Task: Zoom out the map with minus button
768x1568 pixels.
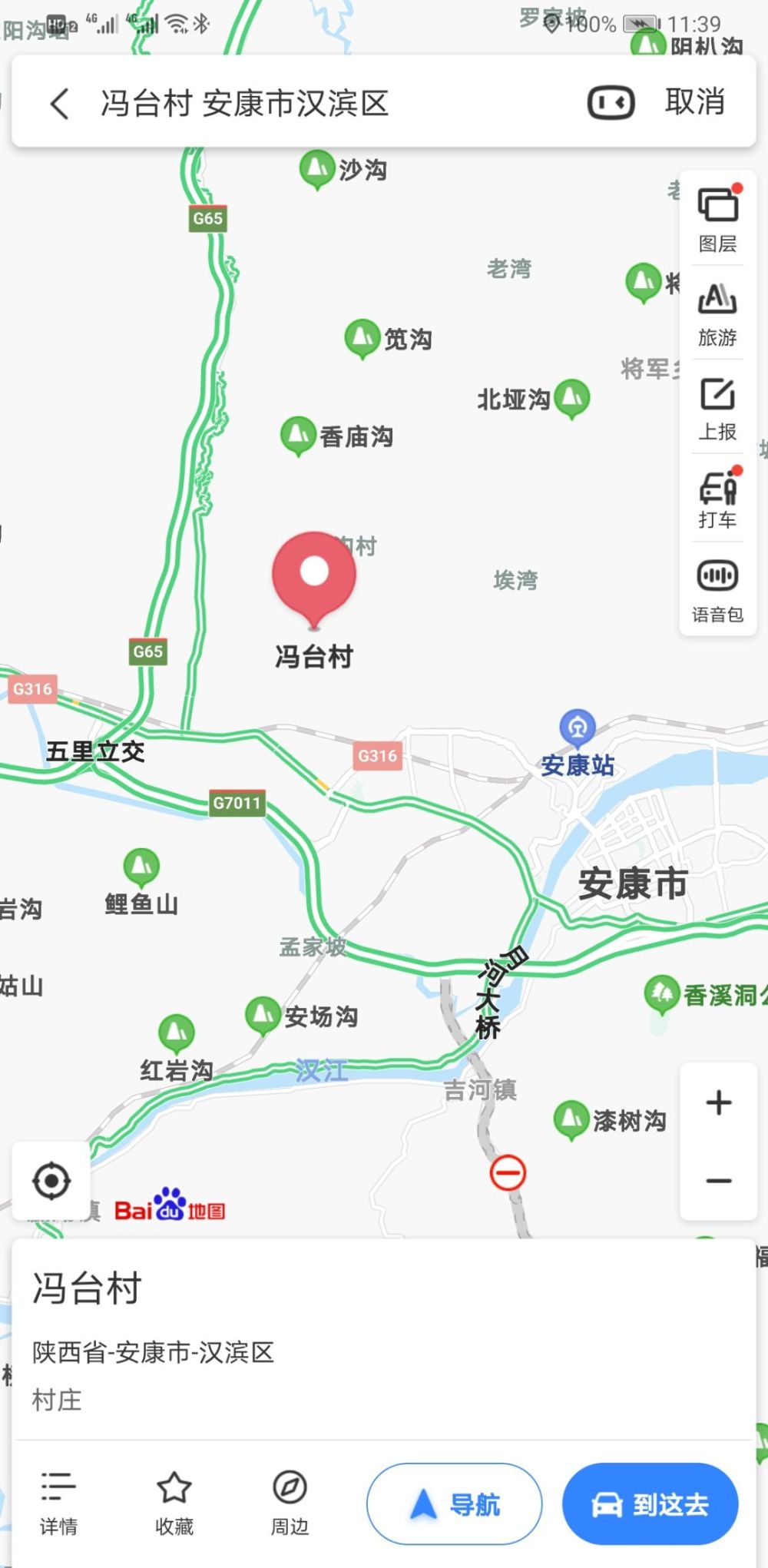Action: pyautogui.click(x=719, y=1181)
